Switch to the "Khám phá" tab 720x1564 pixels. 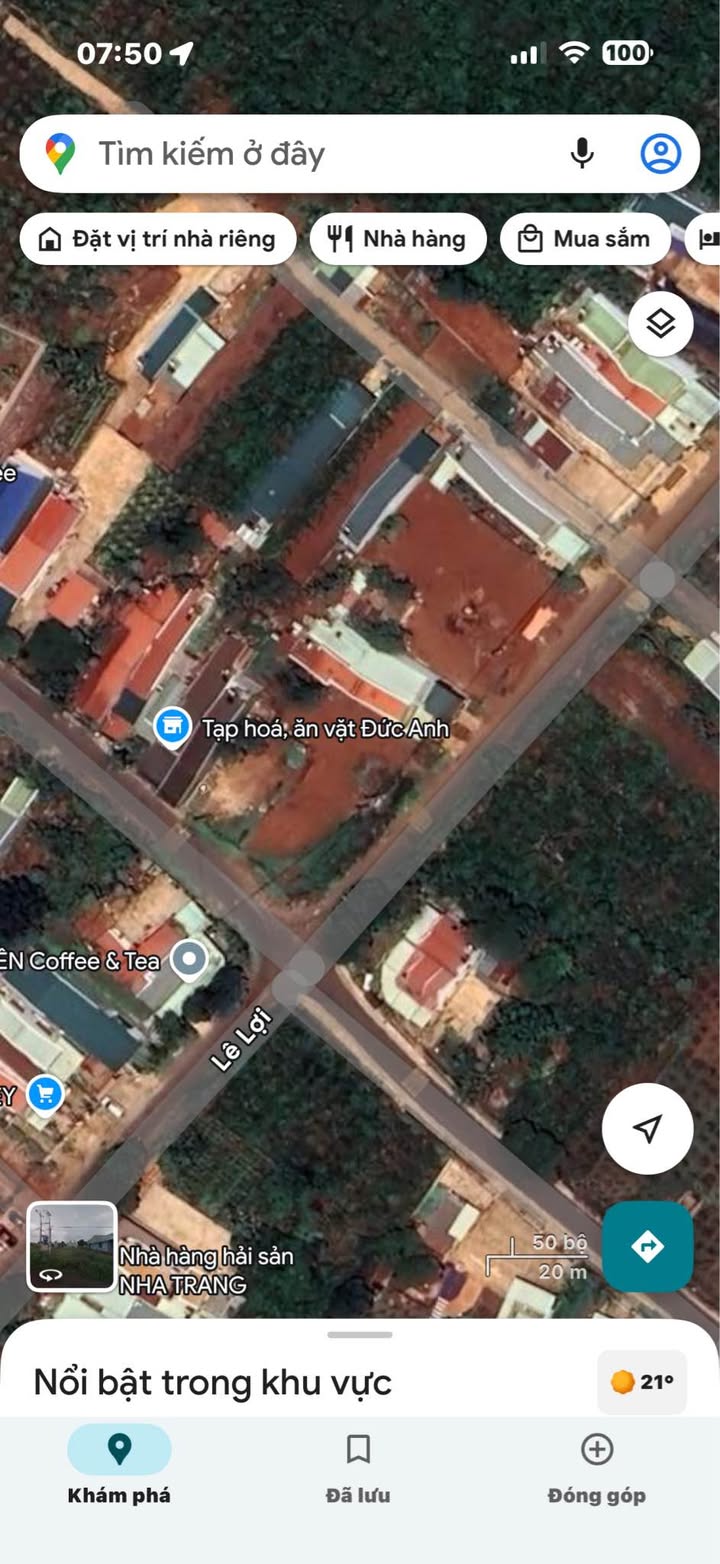[x=119, y=1466]
